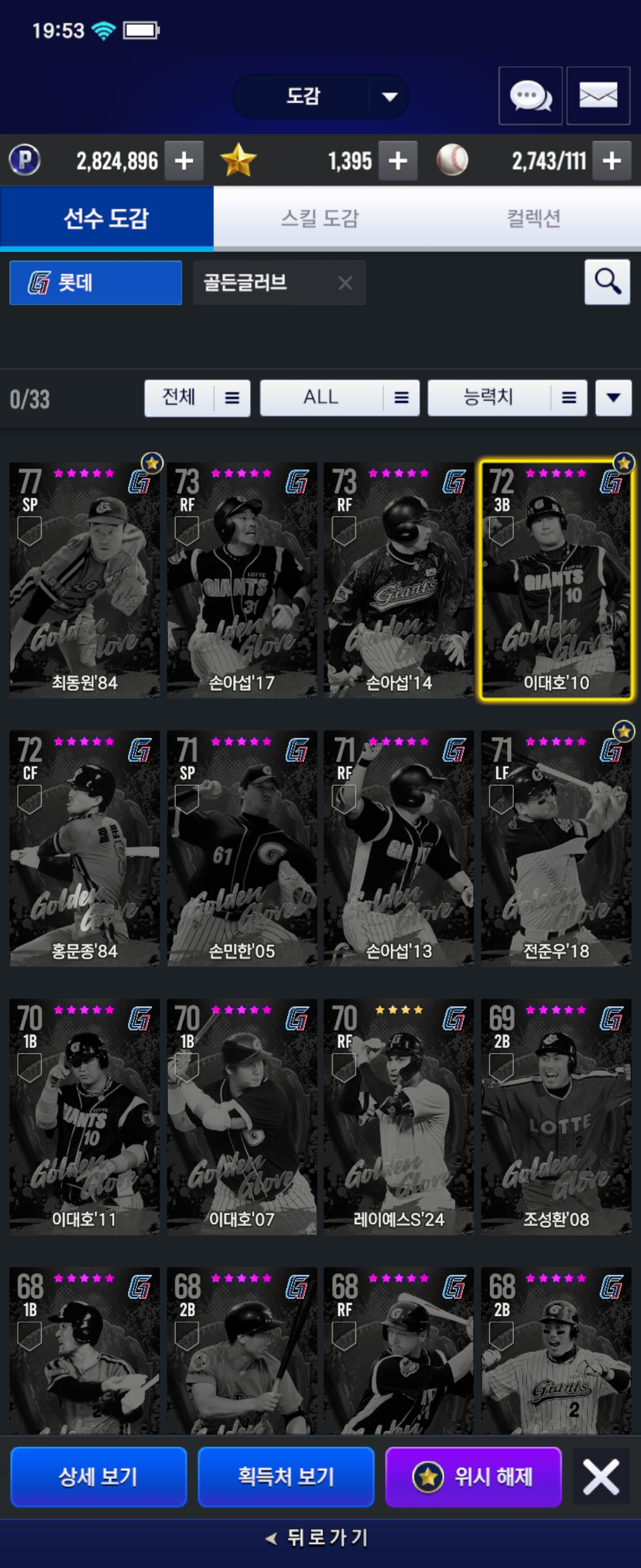Add more stars with plus button
This screenshot has width=641, height=1568.
pyautogui.click(x=398, y=161)
